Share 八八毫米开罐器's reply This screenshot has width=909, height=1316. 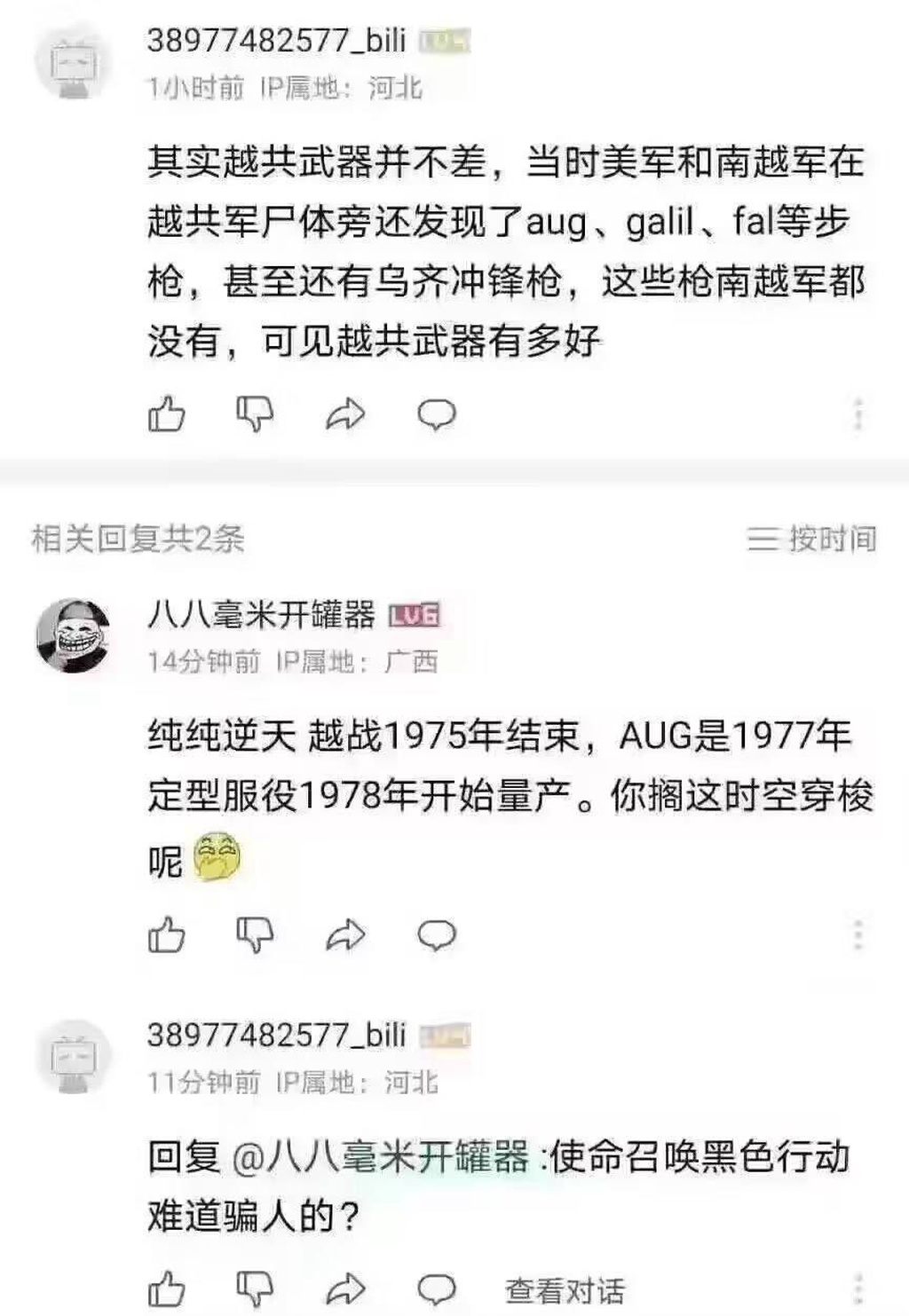tap(345, 934)
